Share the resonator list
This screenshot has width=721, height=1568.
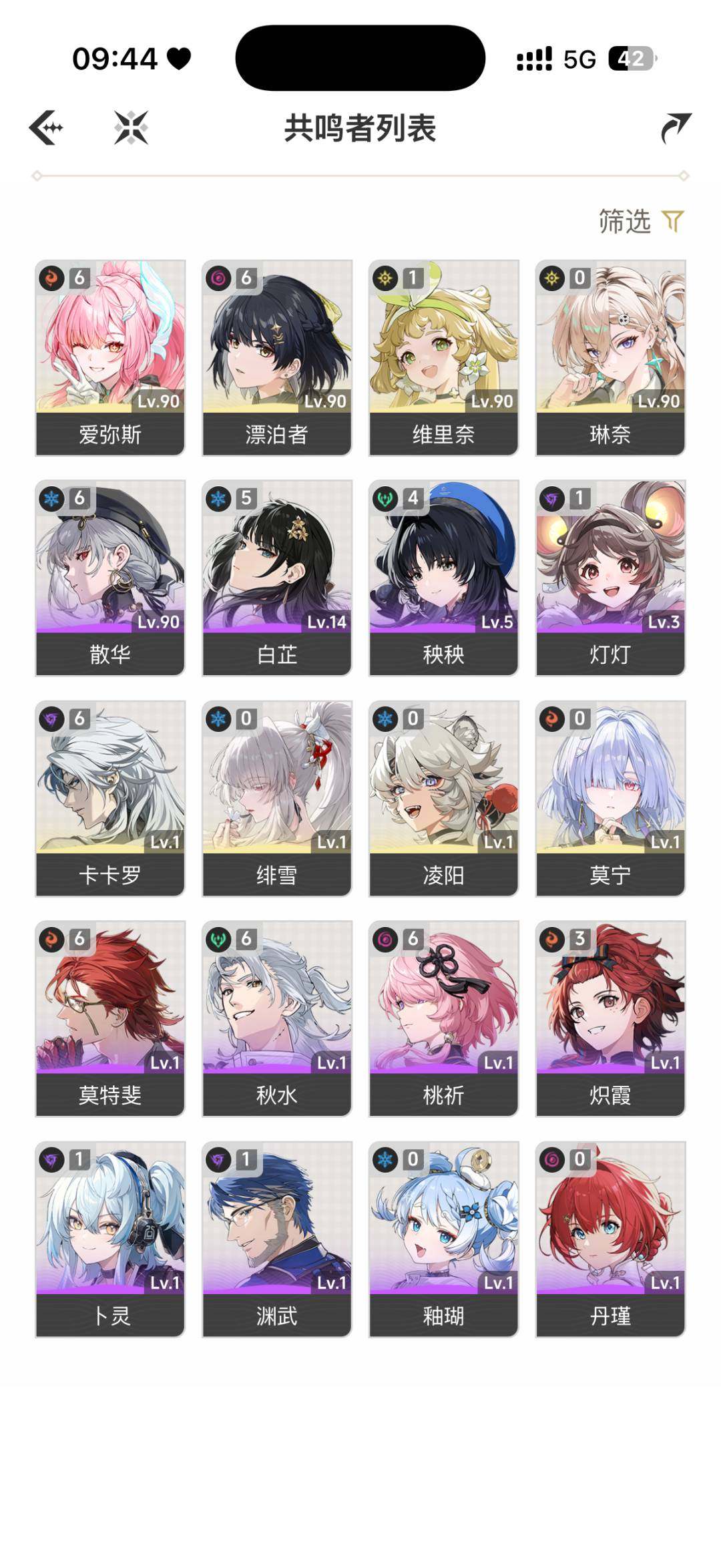[x=675, y=128]
